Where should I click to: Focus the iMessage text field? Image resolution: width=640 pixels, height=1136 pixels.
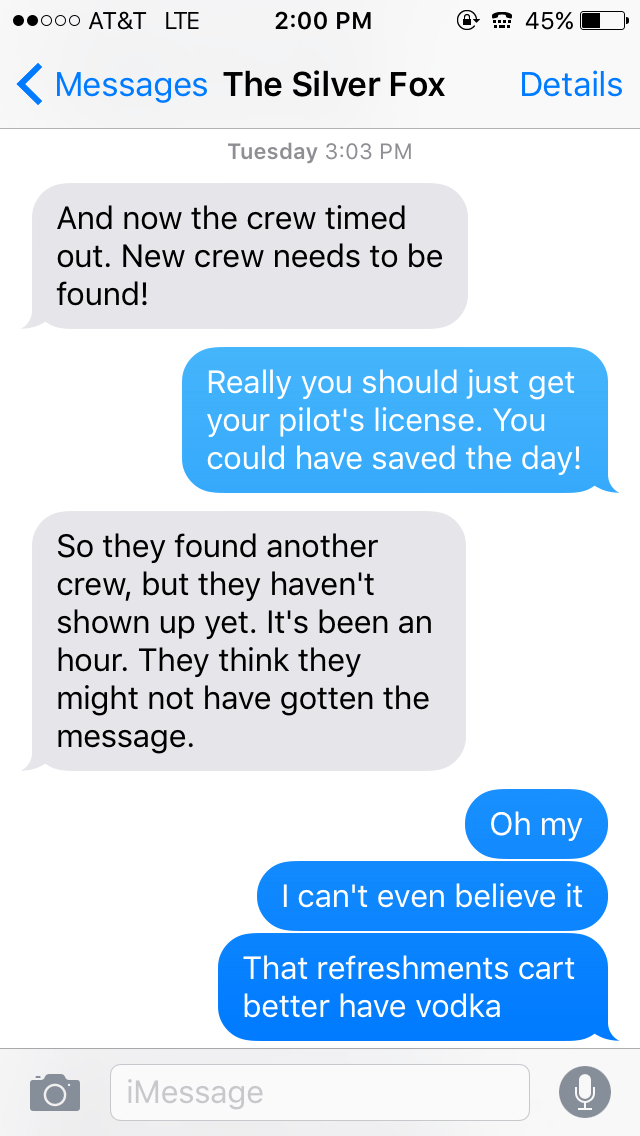(320, 1092)
